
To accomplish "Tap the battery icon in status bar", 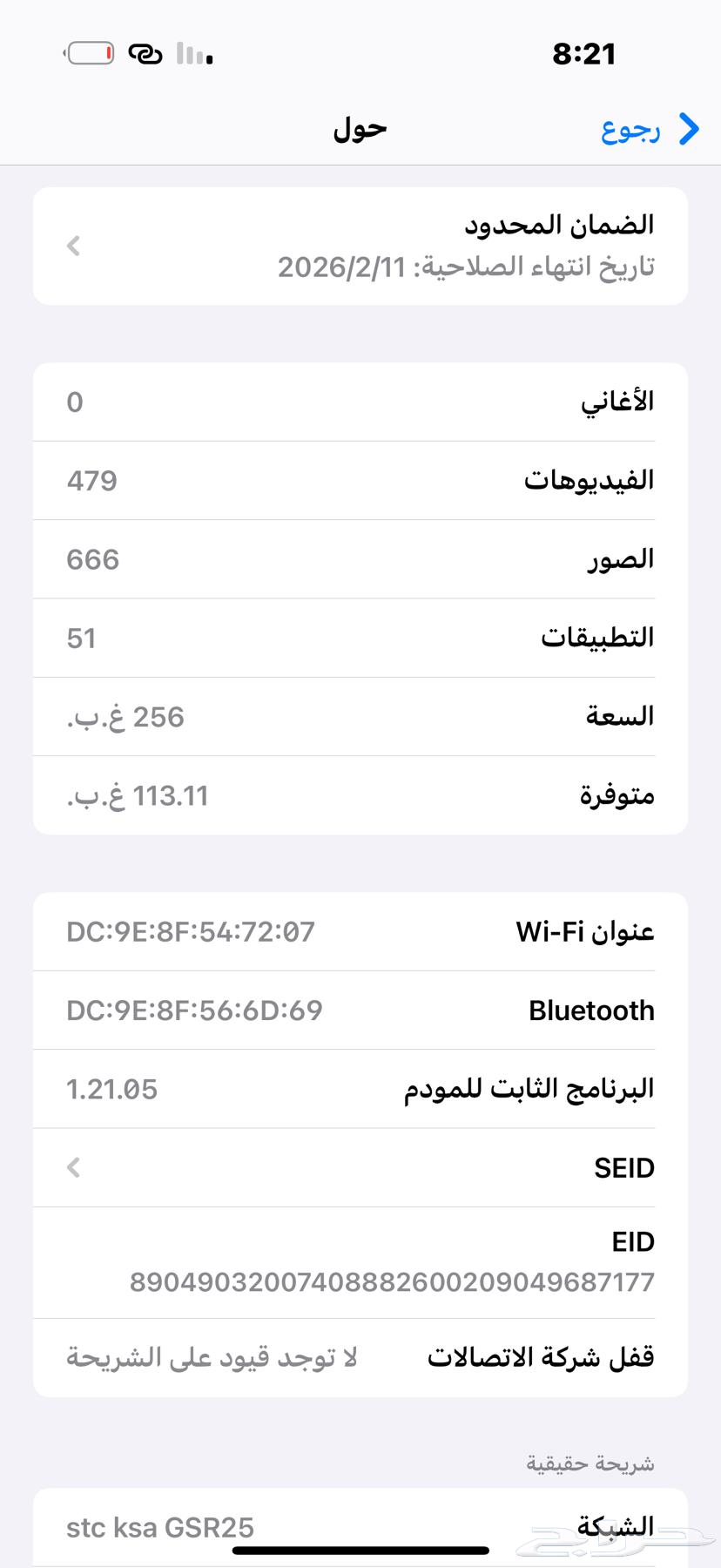I will pos(89,53).
